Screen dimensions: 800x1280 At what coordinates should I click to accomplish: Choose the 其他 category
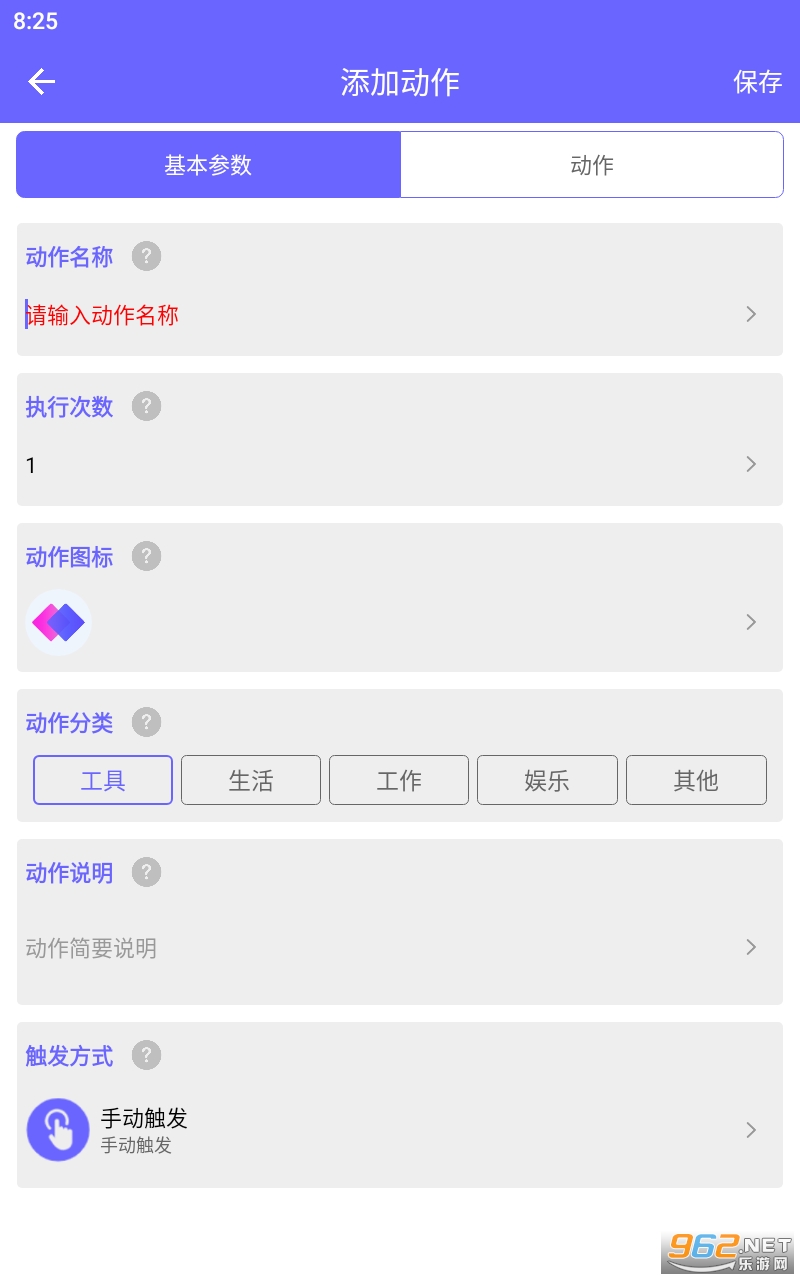696,780
